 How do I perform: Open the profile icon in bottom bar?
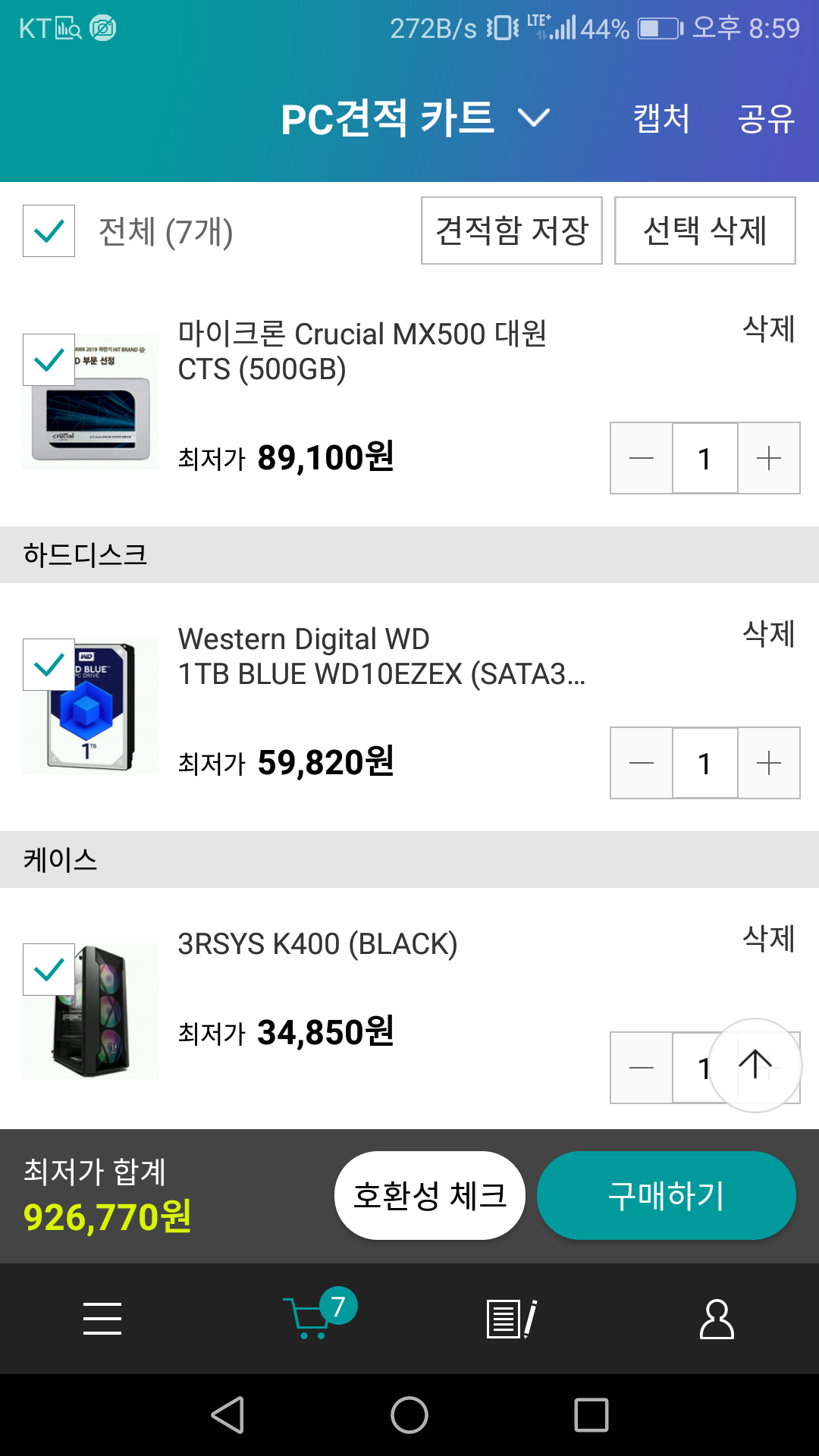coord(717,1319)
